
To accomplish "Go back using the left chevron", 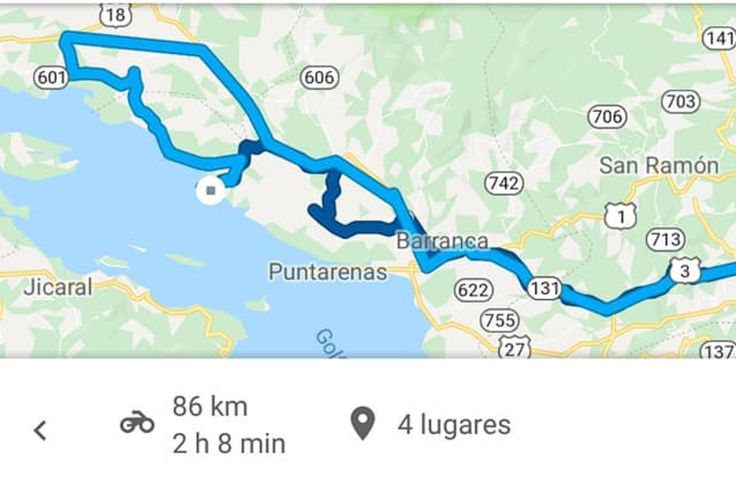I will click(x=40, y=431).
